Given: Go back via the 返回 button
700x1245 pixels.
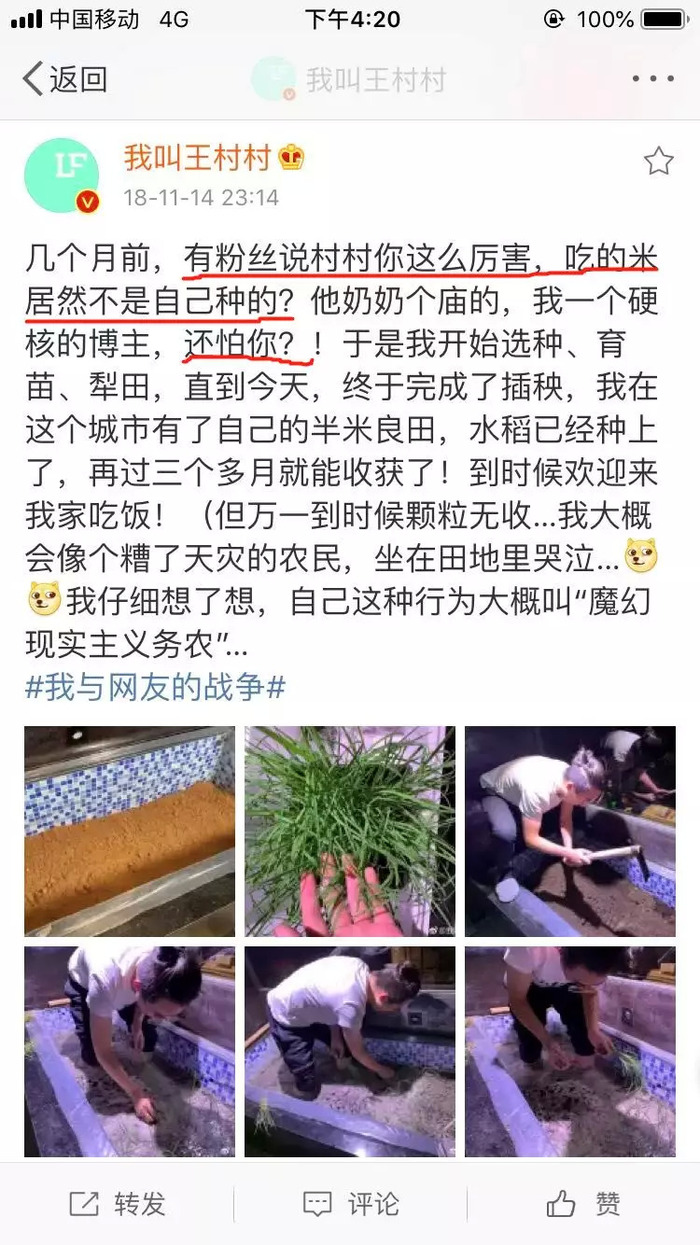Looking at the screenshot, I should (65, 79).
